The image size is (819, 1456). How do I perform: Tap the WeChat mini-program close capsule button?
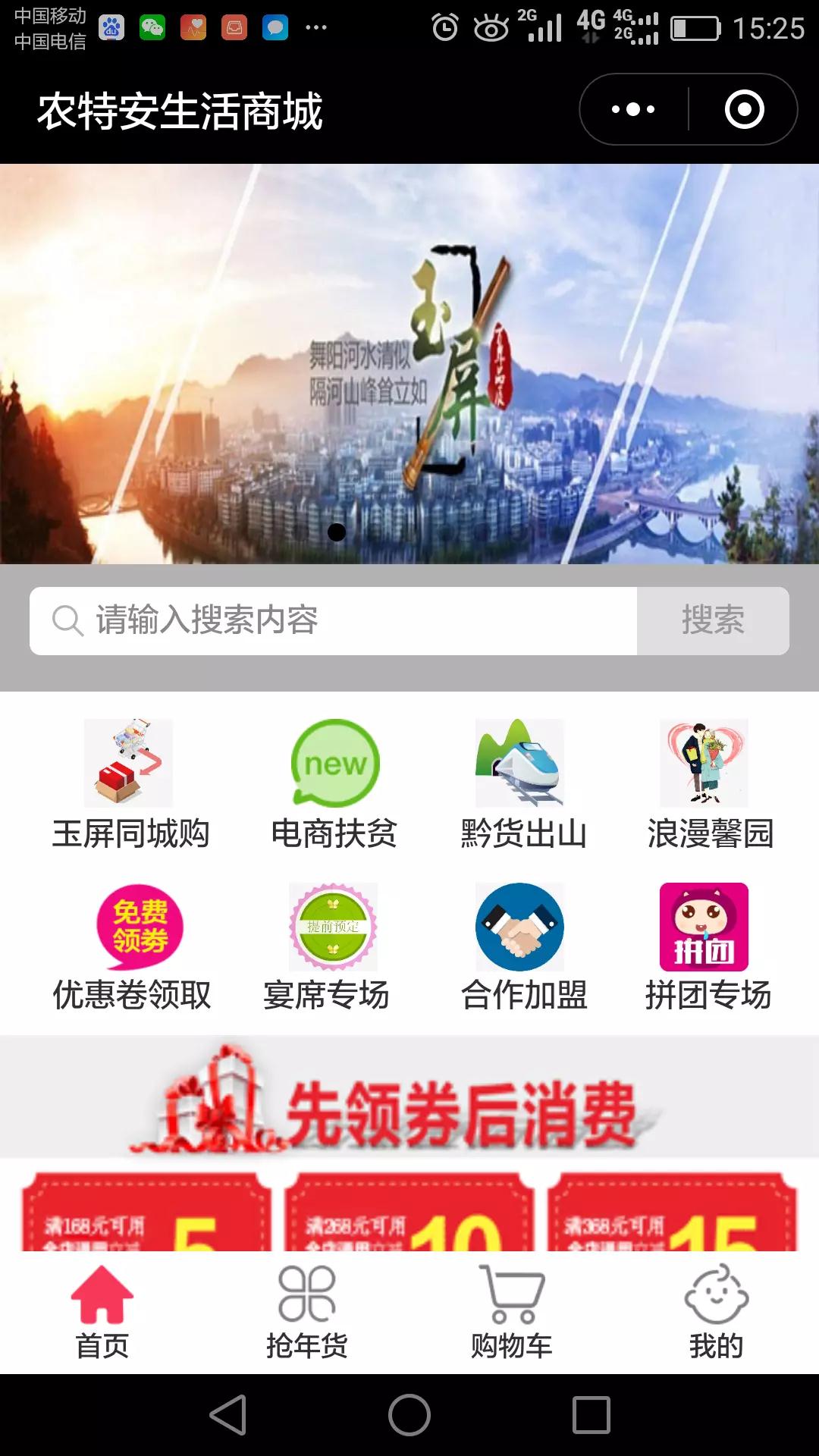tap(744, 109)
